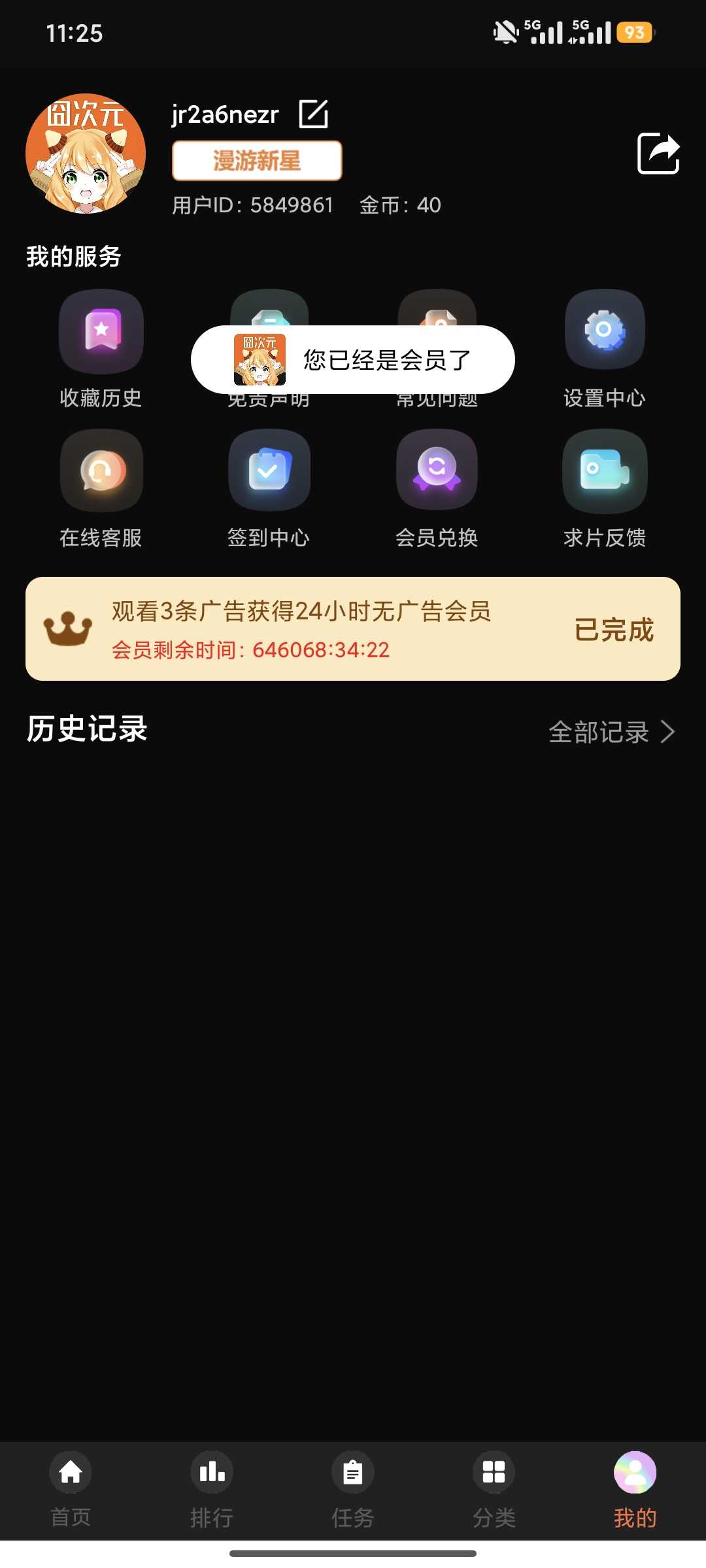Edit the username jr2a6nezr

314,114
